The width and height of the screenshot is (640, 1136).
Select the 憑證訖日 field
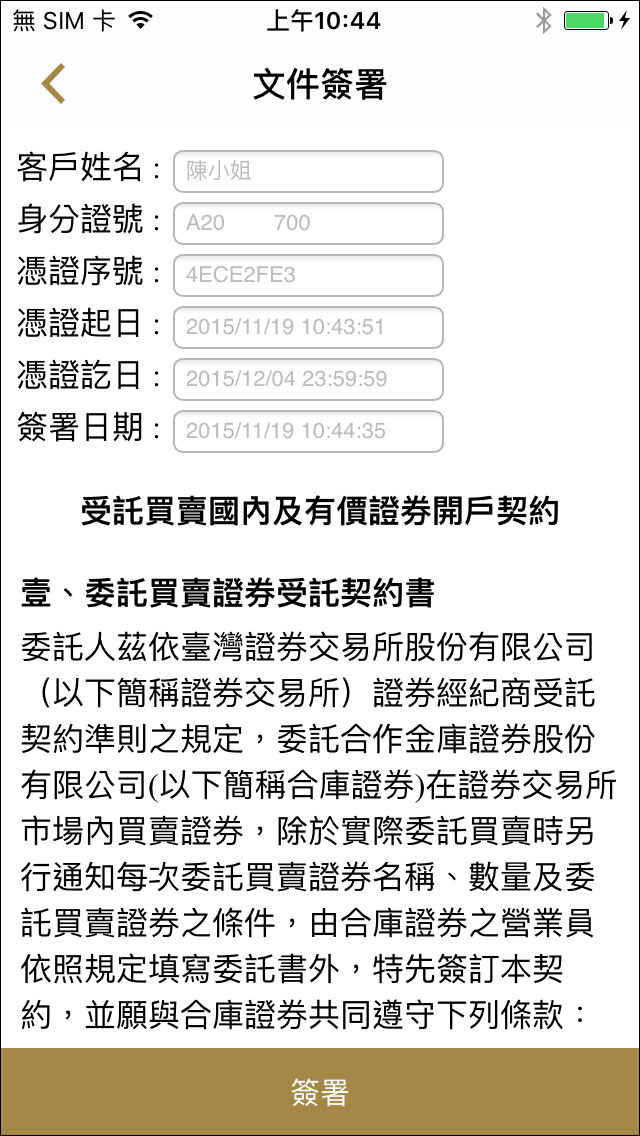pyautogui.click(x=308, y=379)
